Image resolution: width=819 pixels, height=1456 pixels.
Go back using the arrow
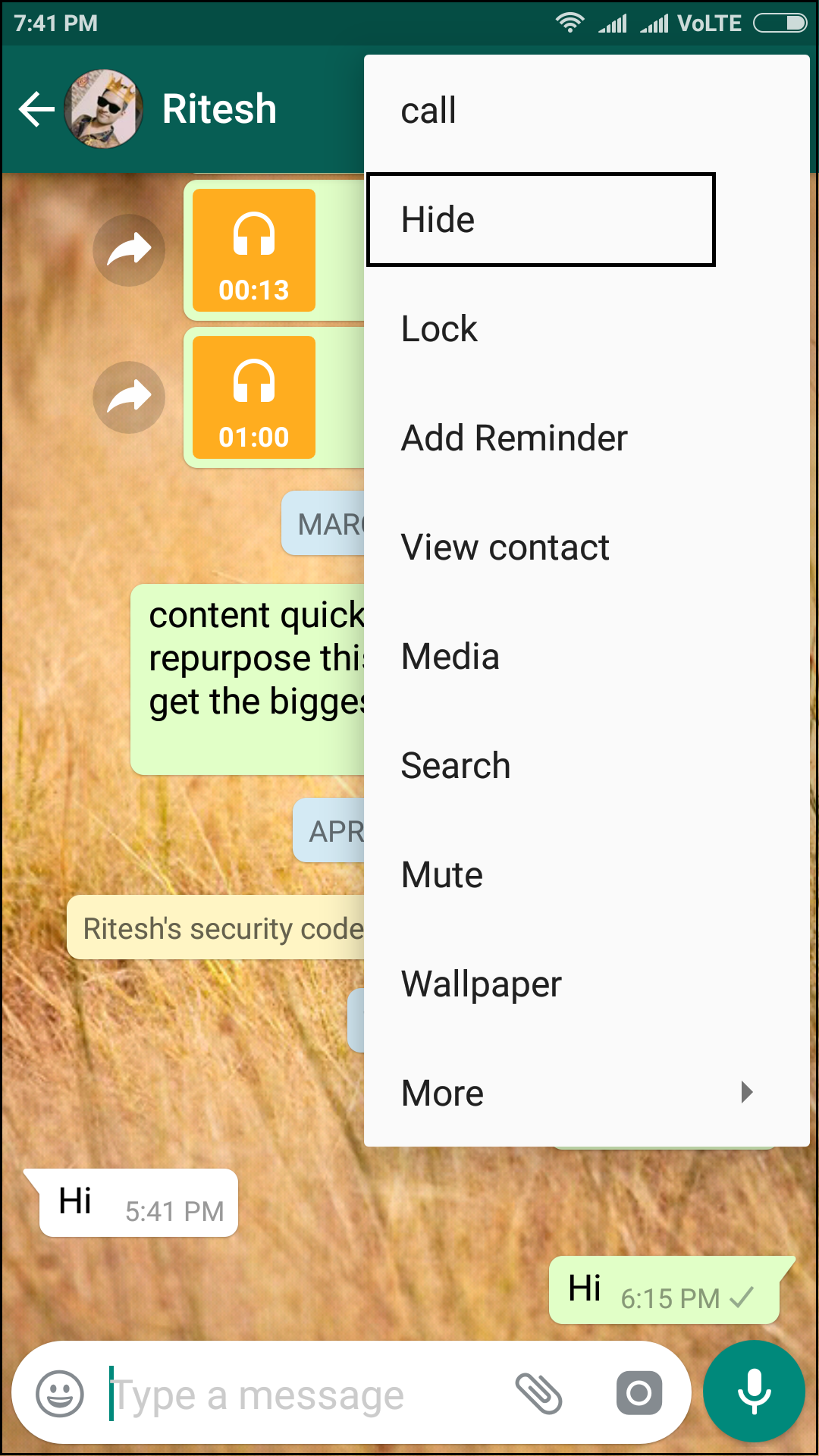coord(36,109)
